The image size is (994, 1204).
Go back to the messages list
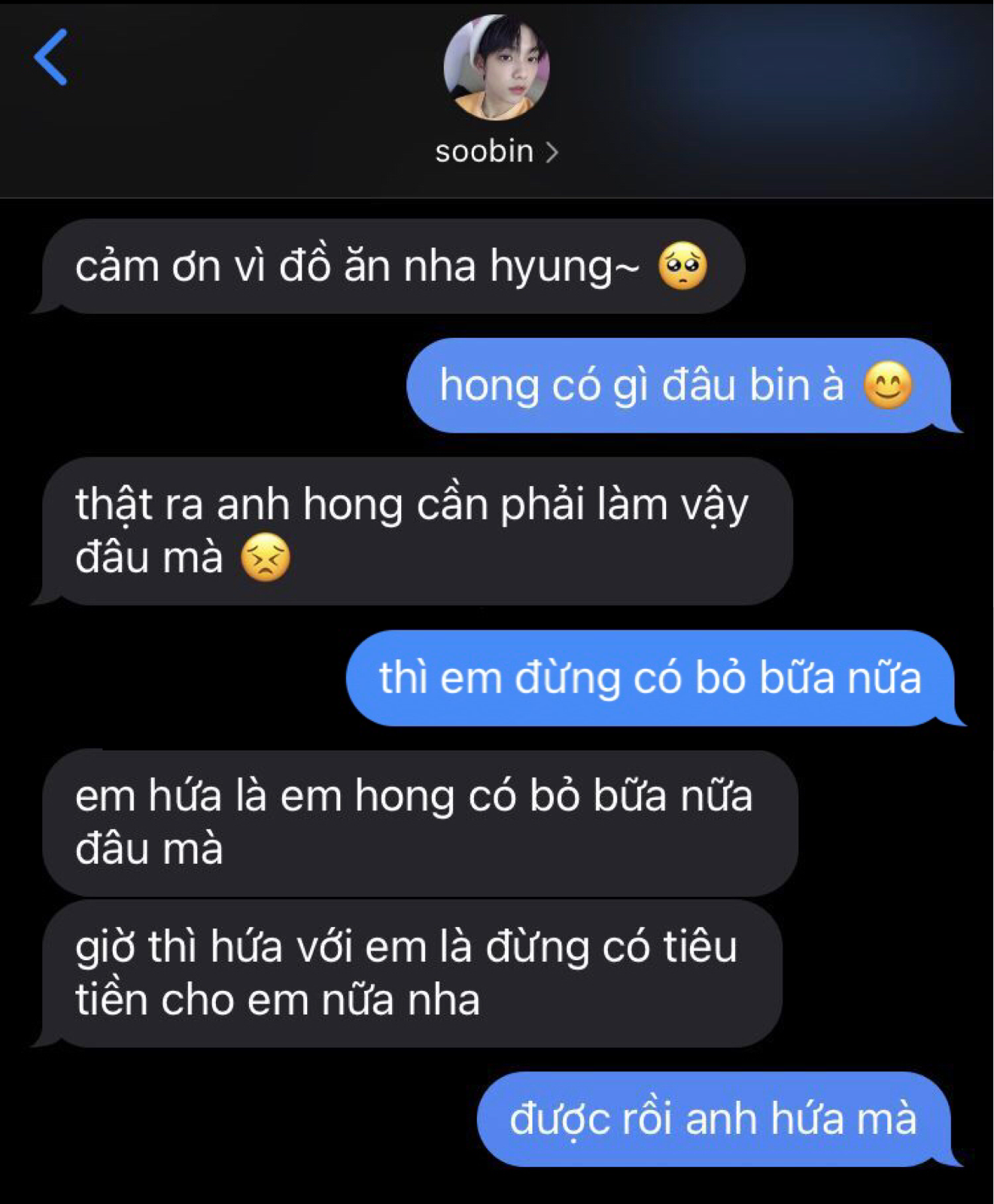[x=51, y=57]
